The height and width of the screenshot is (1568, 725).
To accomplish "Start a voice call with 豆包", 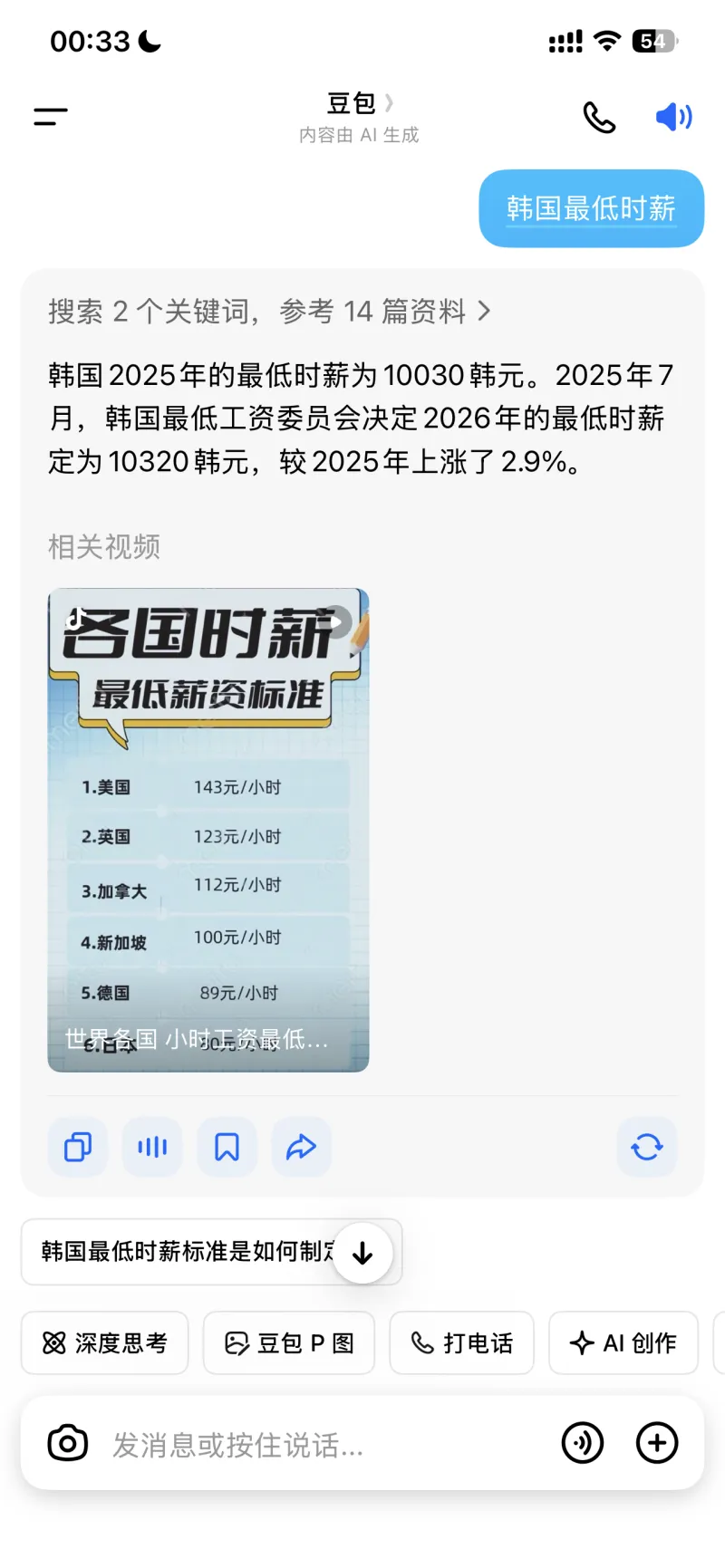I will [x=599, y=118].
